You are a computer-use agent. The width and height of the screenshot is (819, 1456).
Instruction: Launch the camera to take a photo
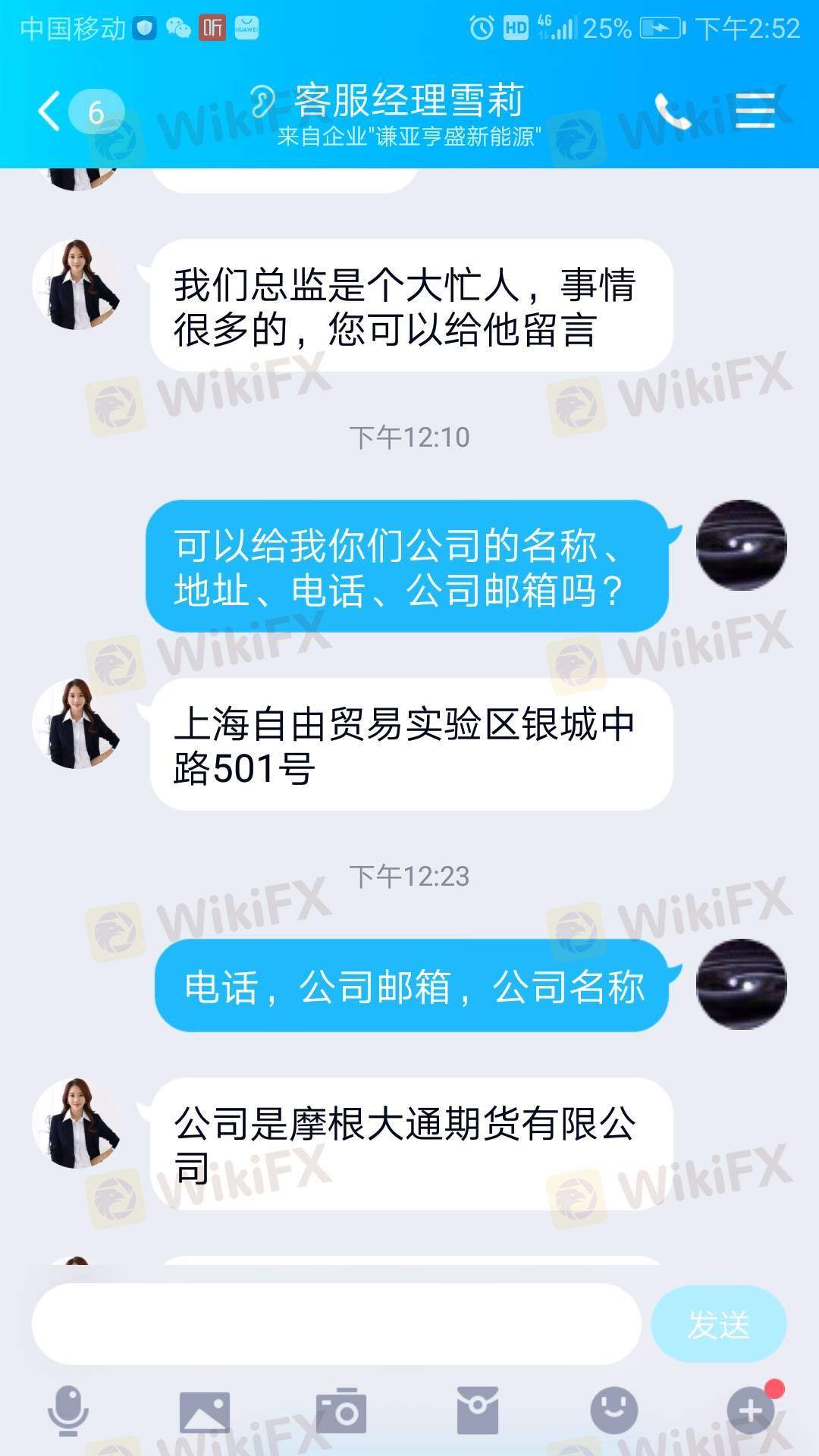(x=340, y=1411)
